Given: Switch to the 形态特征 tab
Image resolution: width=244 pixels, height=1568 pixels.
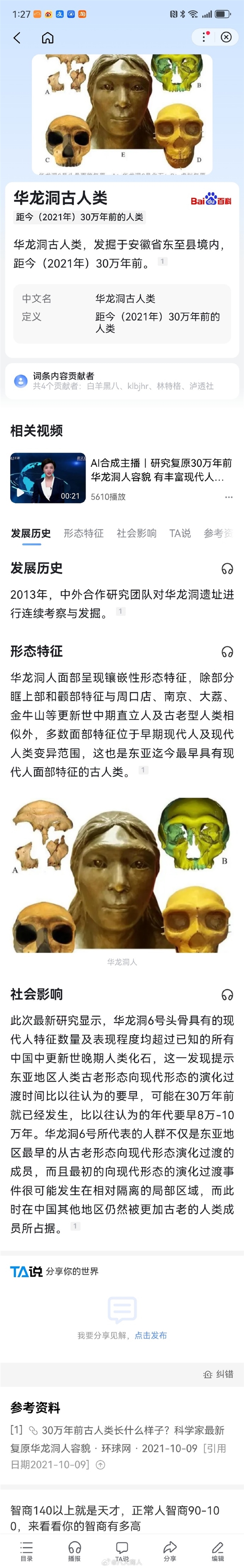Looking at the screenshot, I should click(83, 533).
